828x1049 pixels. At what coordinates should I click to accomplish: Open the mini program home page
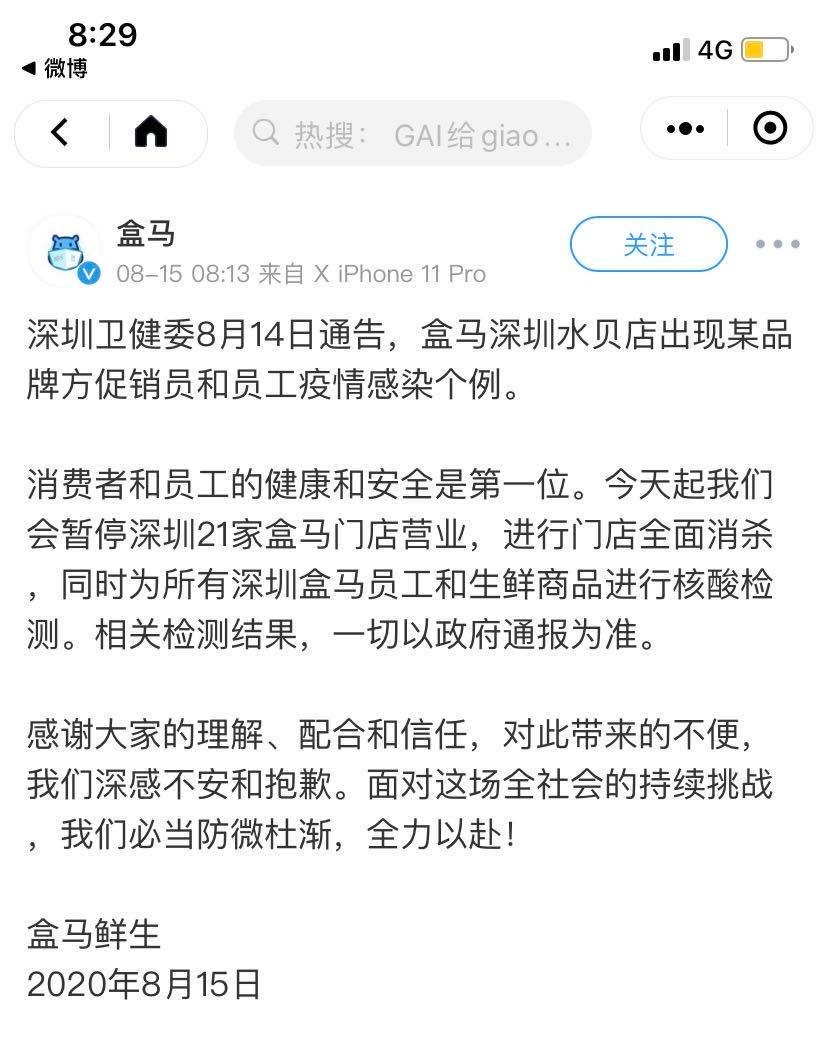[151, 132]
